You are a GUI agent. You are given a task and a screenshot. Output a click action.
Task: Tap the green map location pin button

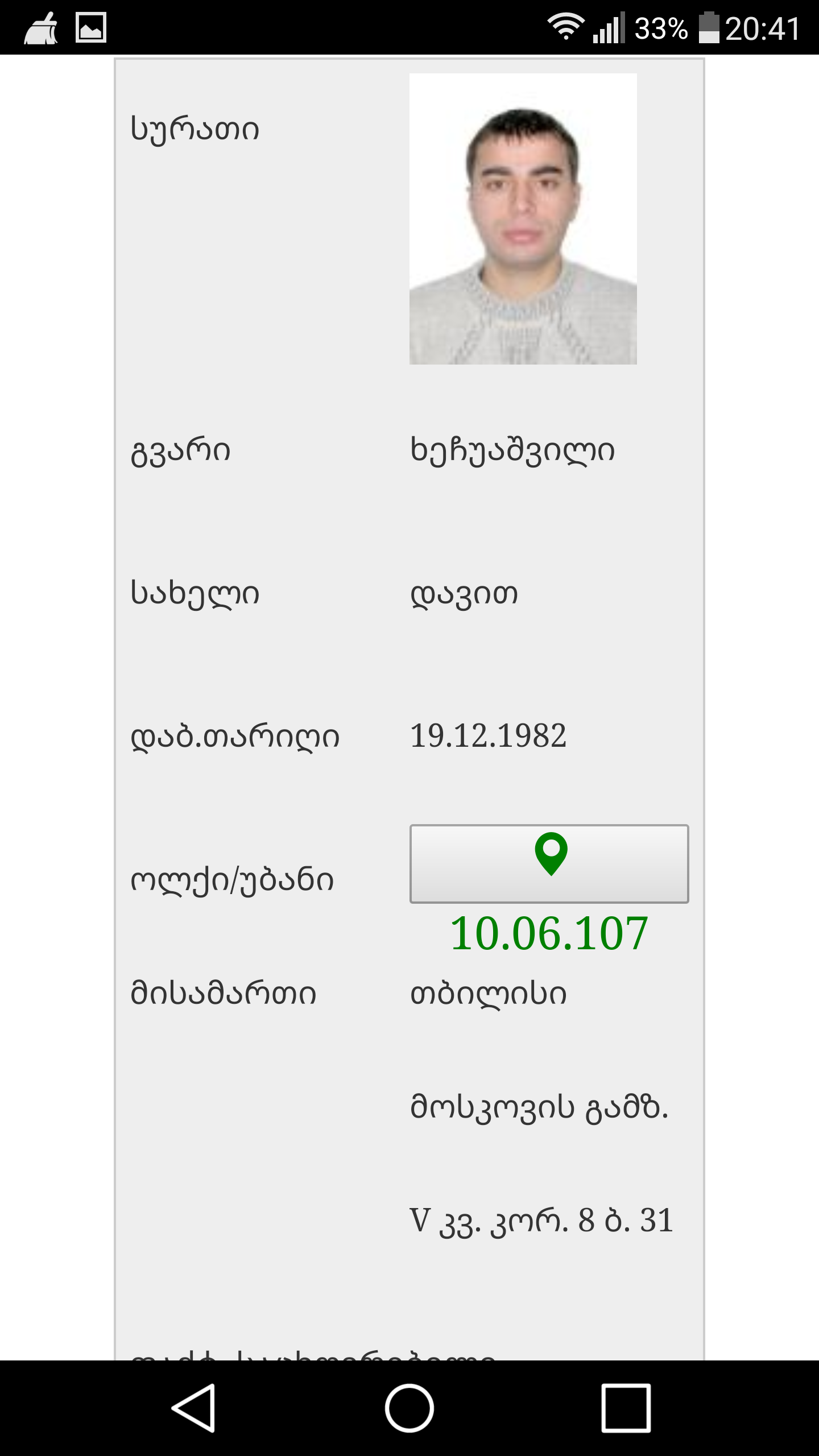[549, 863]
